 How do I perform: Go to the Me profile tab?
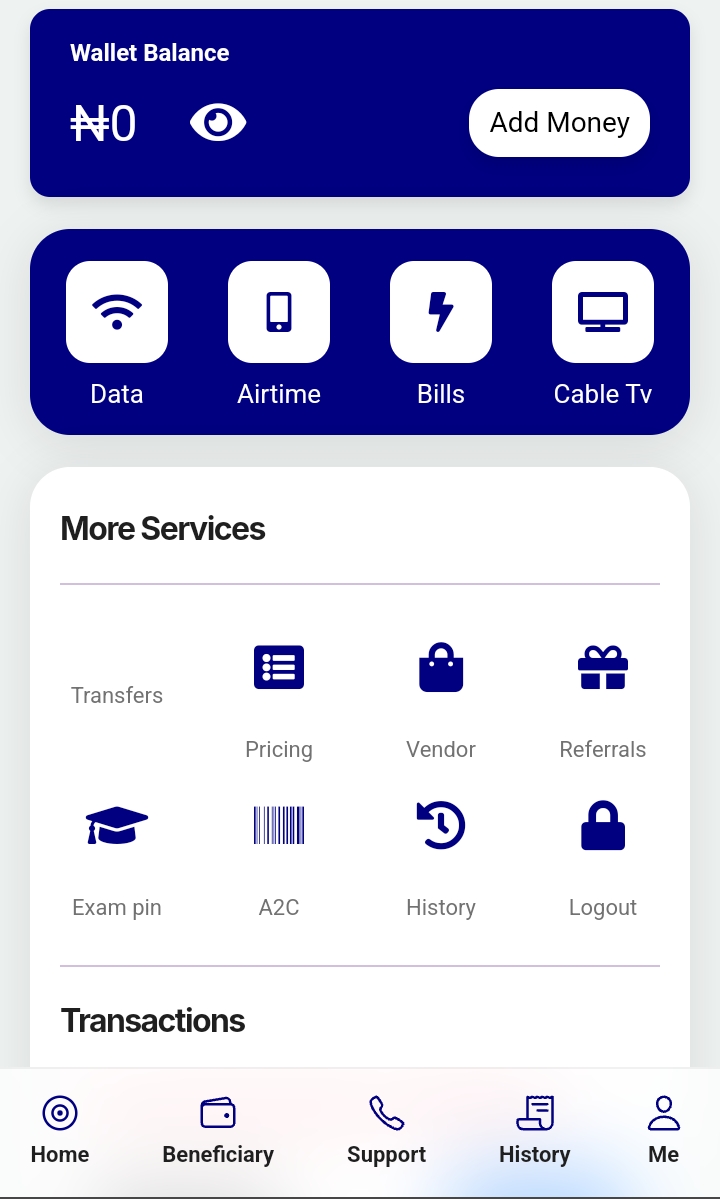click(x=663, y=1128)
